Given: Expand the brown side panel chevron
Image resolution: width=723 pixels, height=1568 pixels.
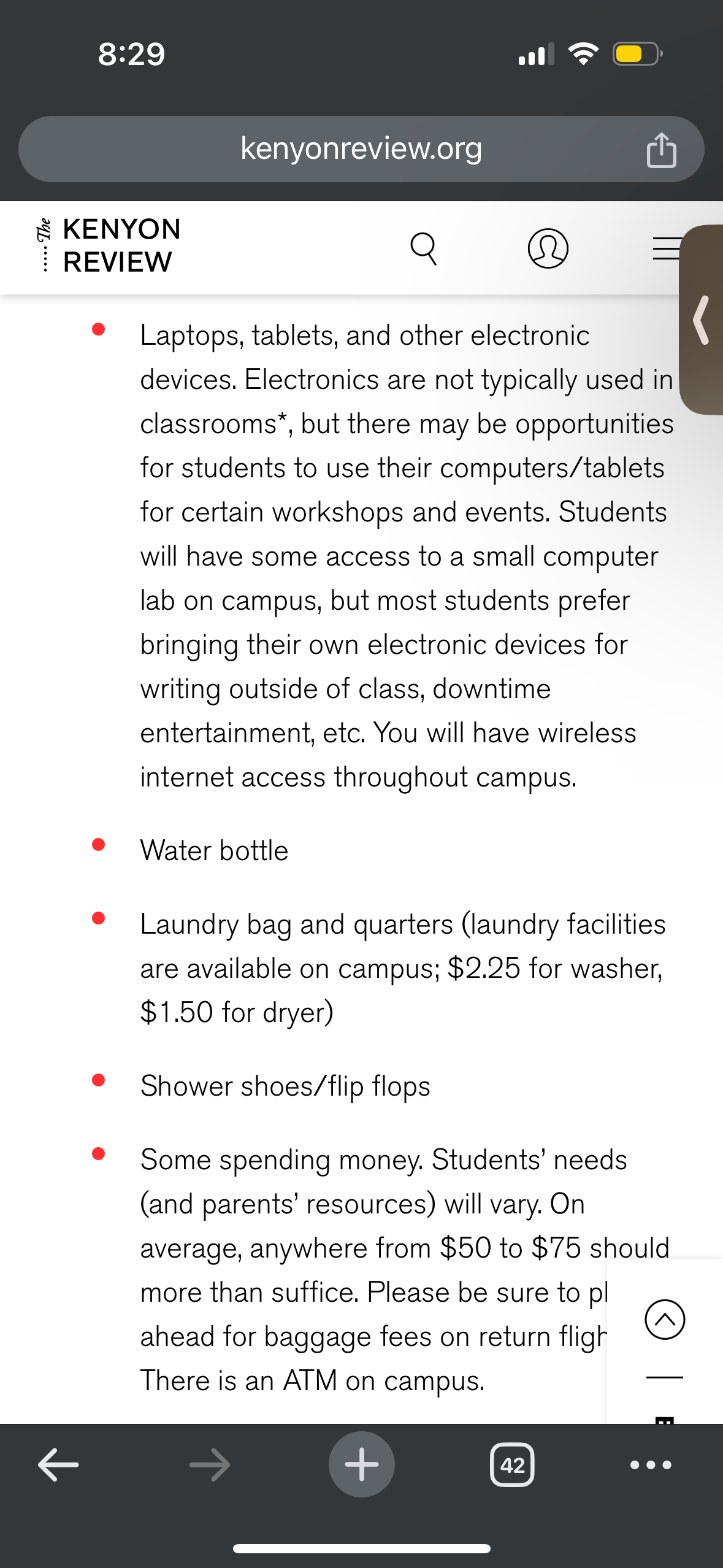Looking at the screenshot, I should 701,320.
